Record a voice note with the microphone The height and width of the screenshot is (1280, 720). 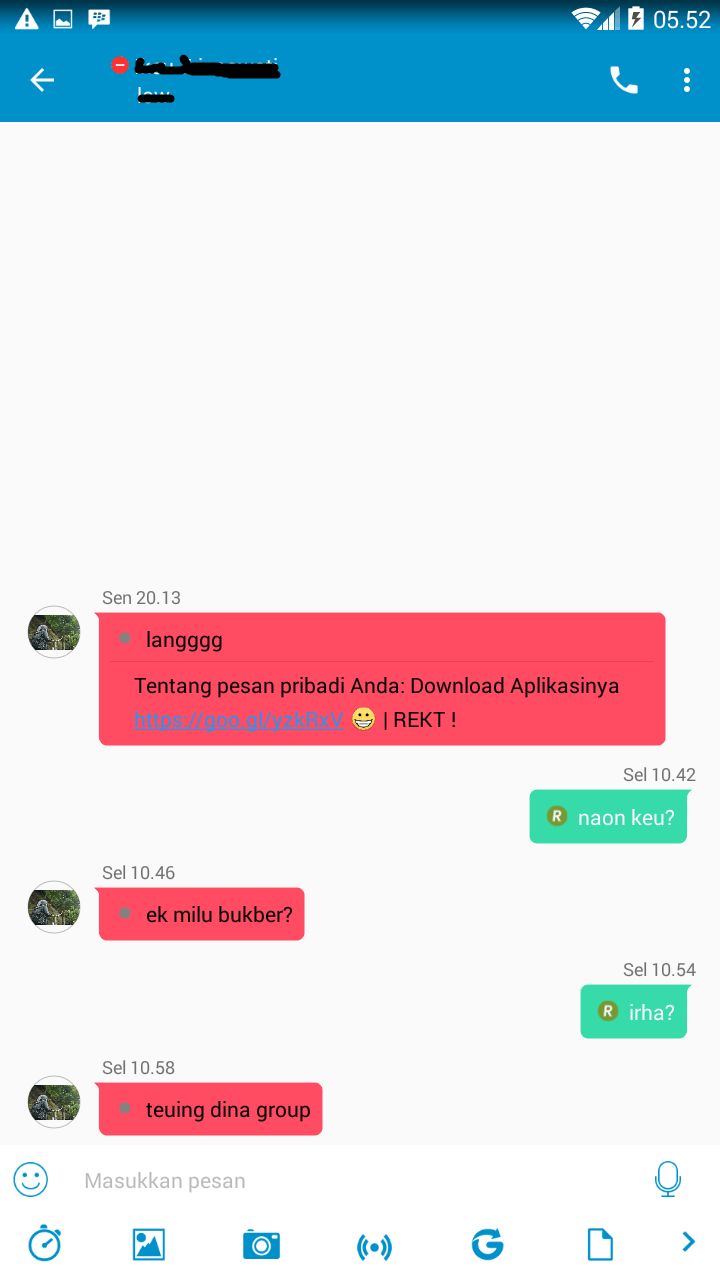(668, 1180)
